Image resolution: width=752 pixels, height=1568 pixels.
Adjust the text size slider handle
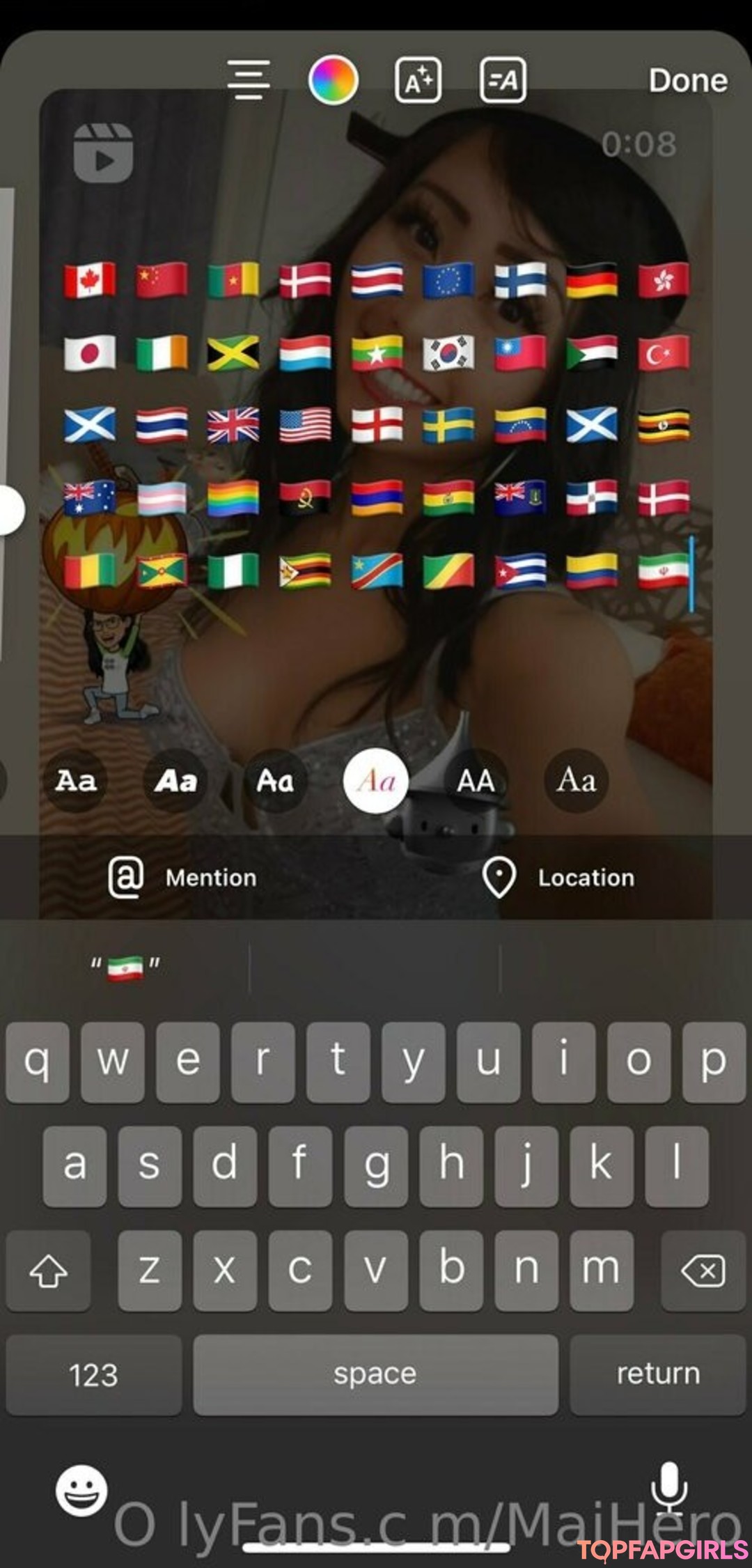[x=10, y=511]
